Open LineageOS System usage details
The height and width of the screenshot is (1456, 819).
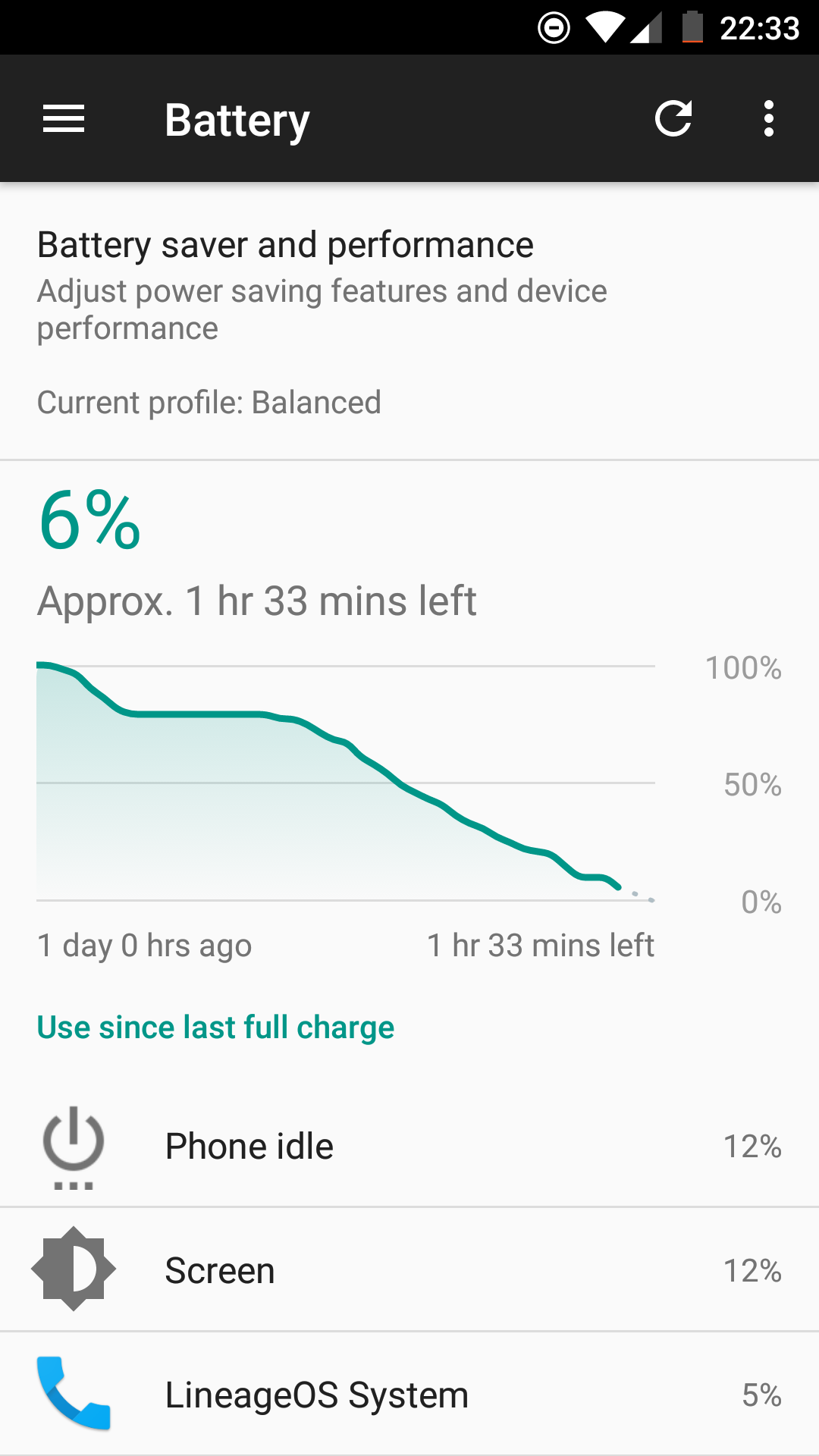click(x=409, y=1395)
